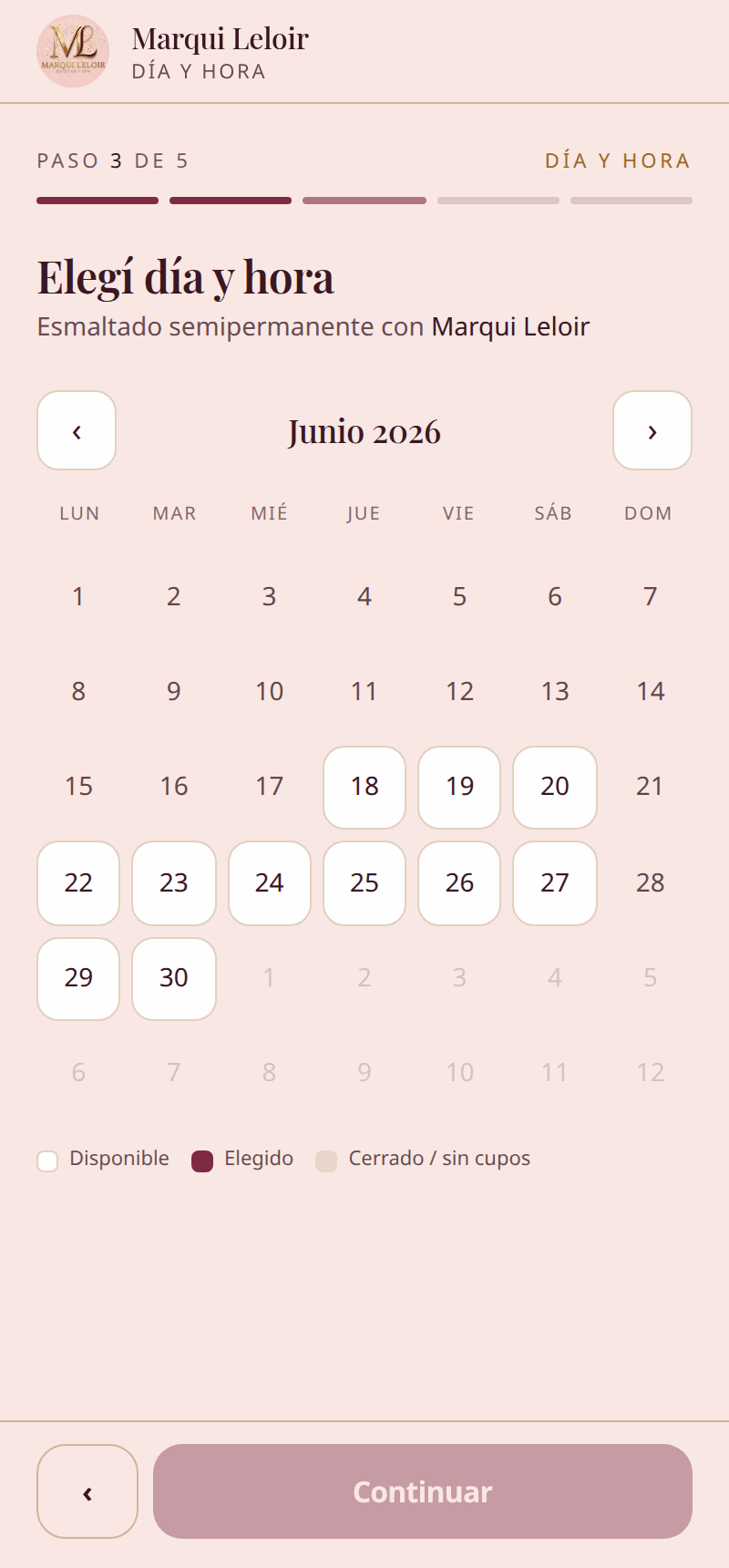Go to the previous month

77,430
